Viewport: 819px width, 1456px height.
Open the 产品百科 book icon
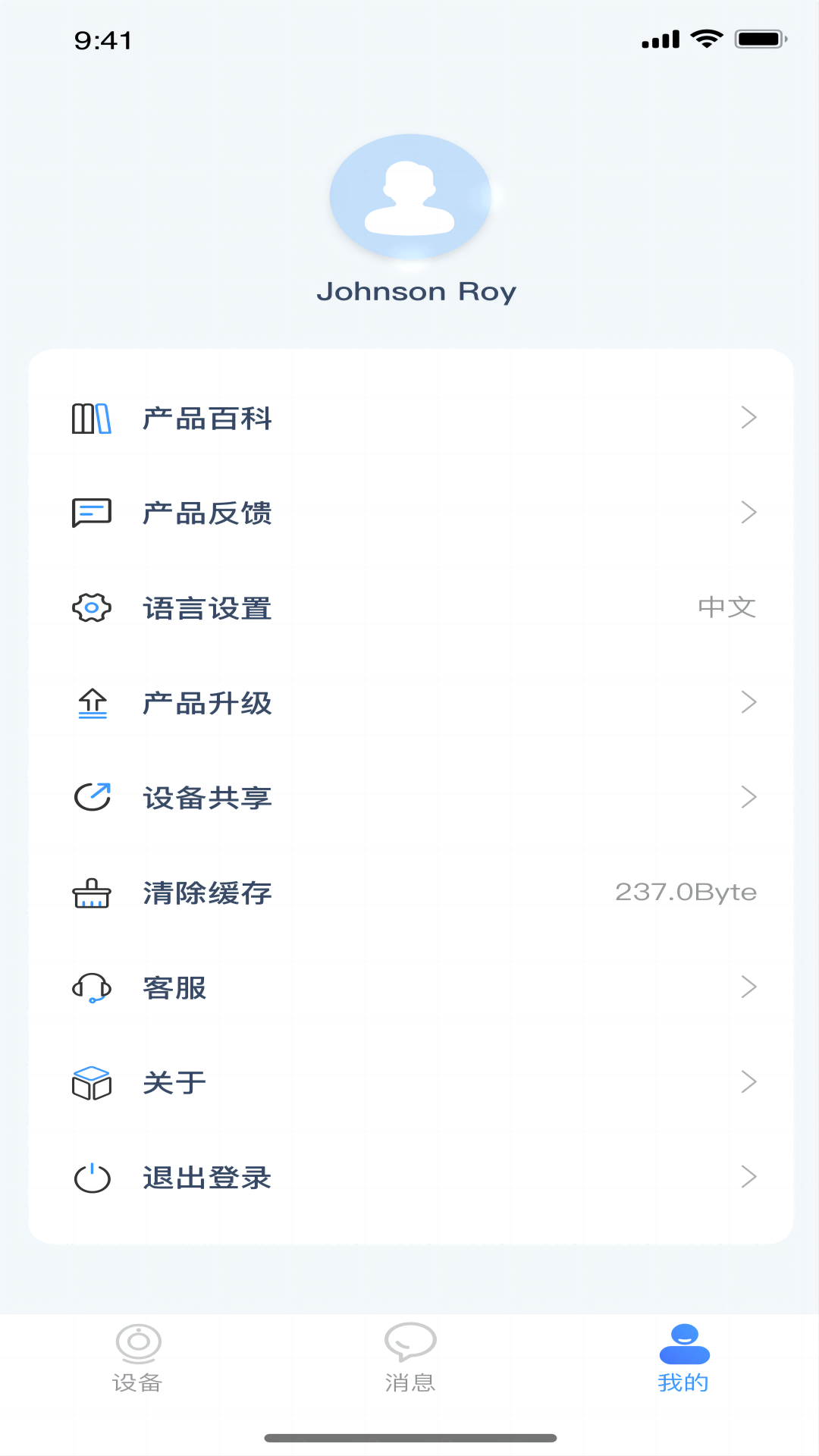(91, 418)
